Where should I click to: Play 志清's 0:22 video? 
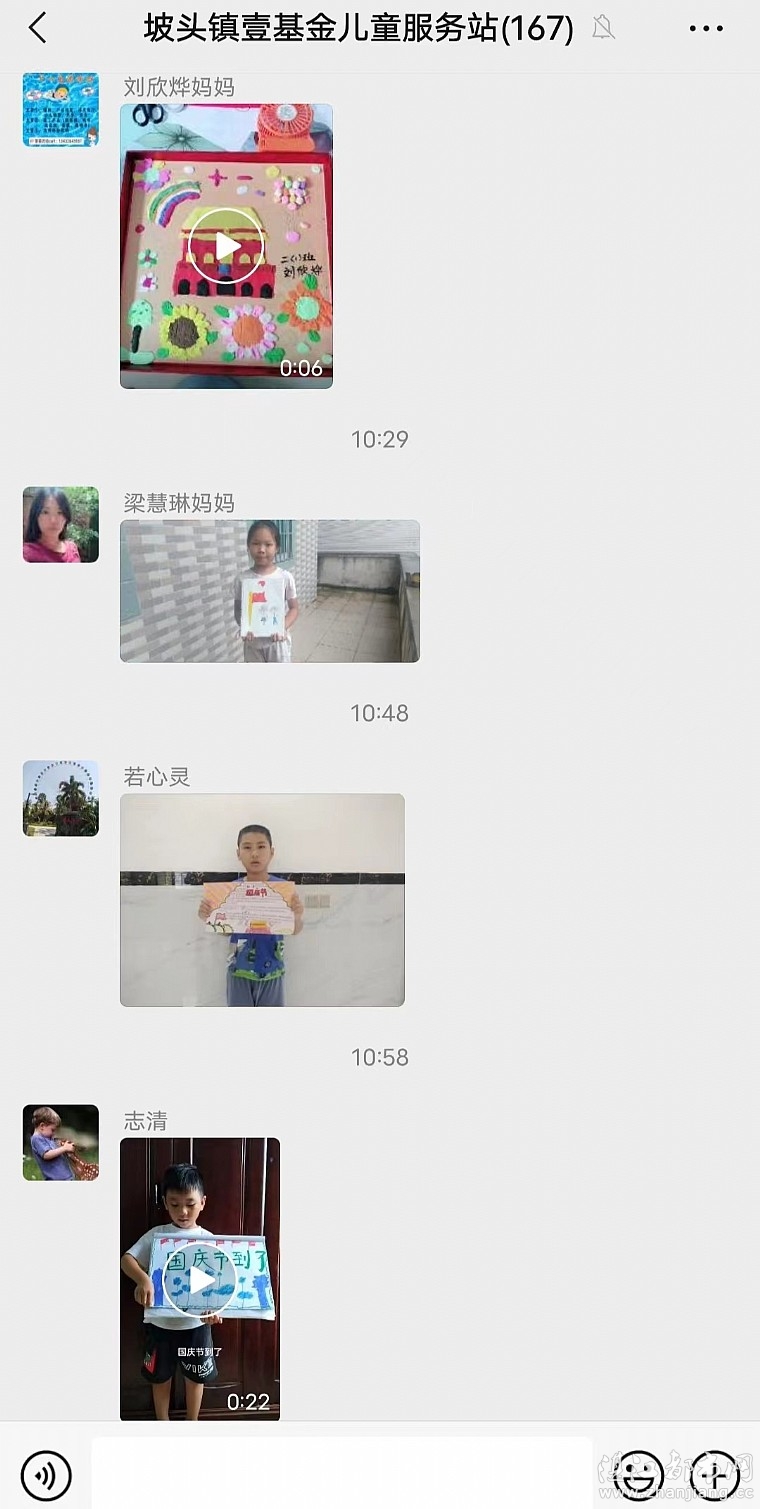click(x=200, y=1279)
